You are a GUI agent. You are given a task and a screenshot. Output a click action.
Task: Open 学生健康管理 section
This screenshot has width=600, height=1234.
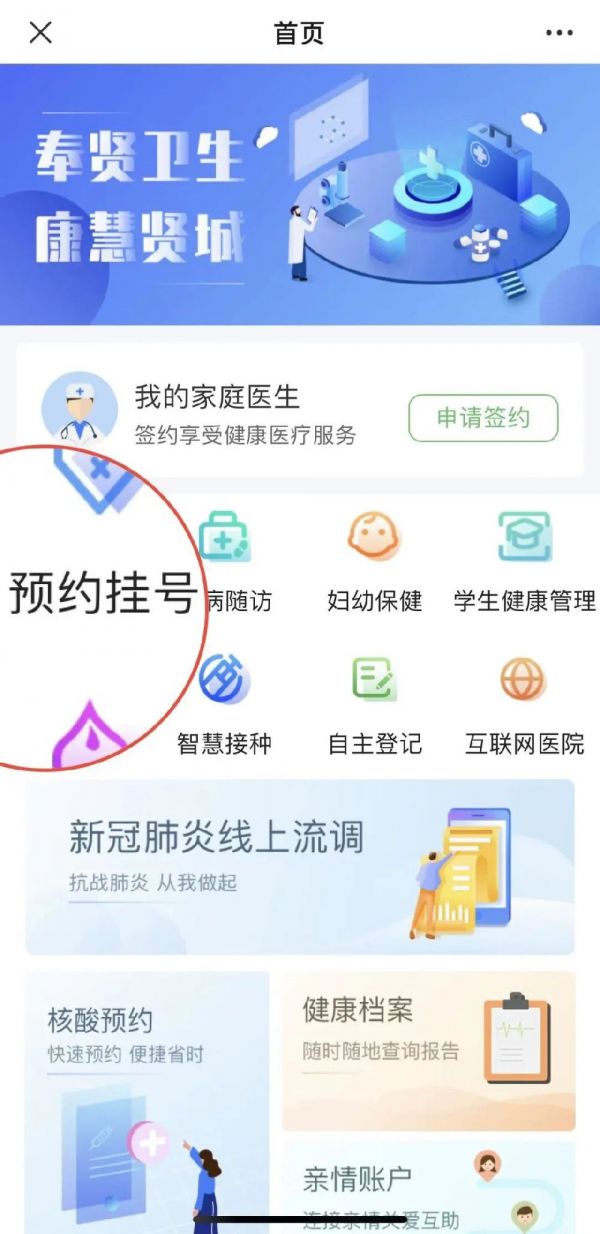click(x=524, y=561)
